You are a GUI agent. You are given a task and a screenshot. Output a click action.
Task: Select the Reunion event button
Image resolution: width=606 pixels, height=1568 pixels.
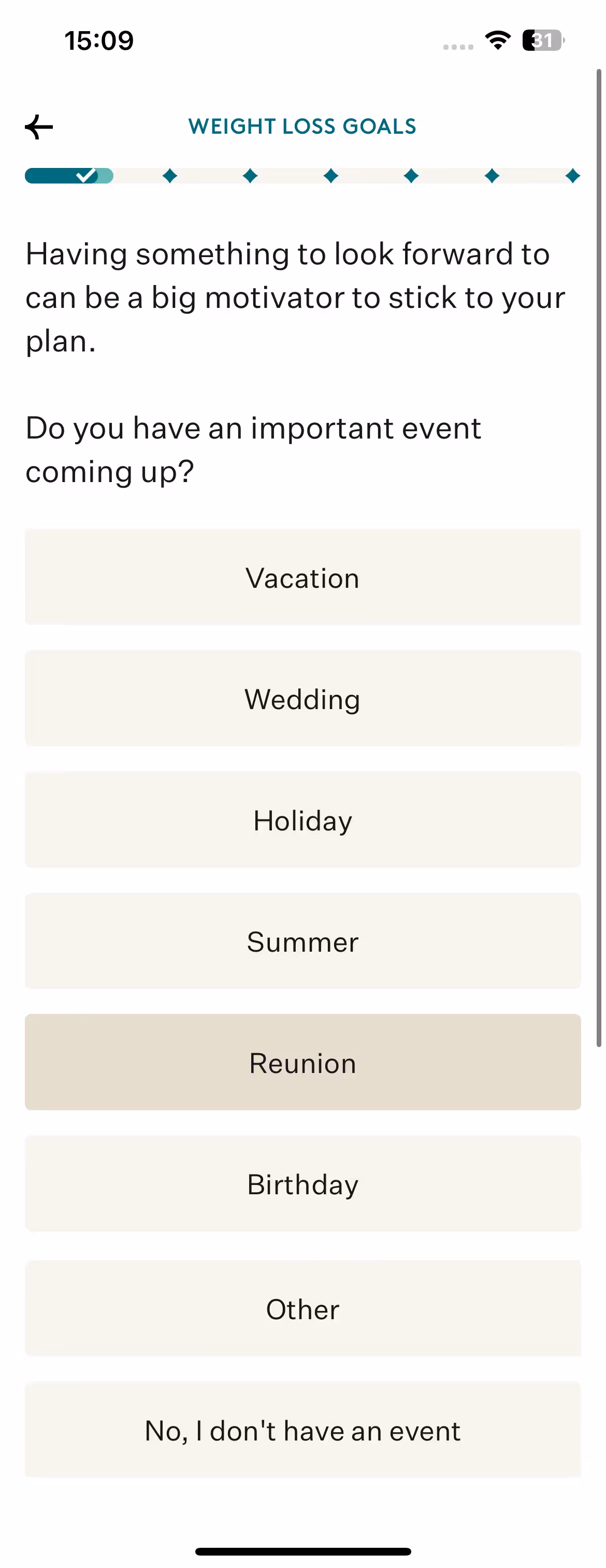click(x=302, y=1062)
